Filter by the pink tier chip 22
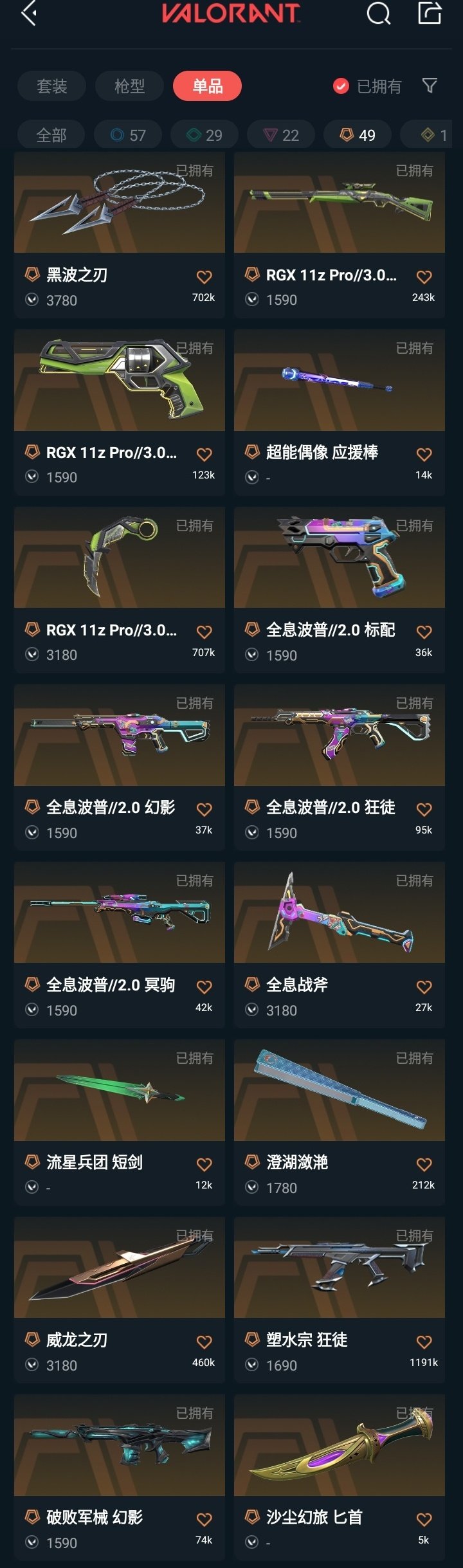Screen dimensions: 463x1568 pyautogui.click(x=281, y=135)
